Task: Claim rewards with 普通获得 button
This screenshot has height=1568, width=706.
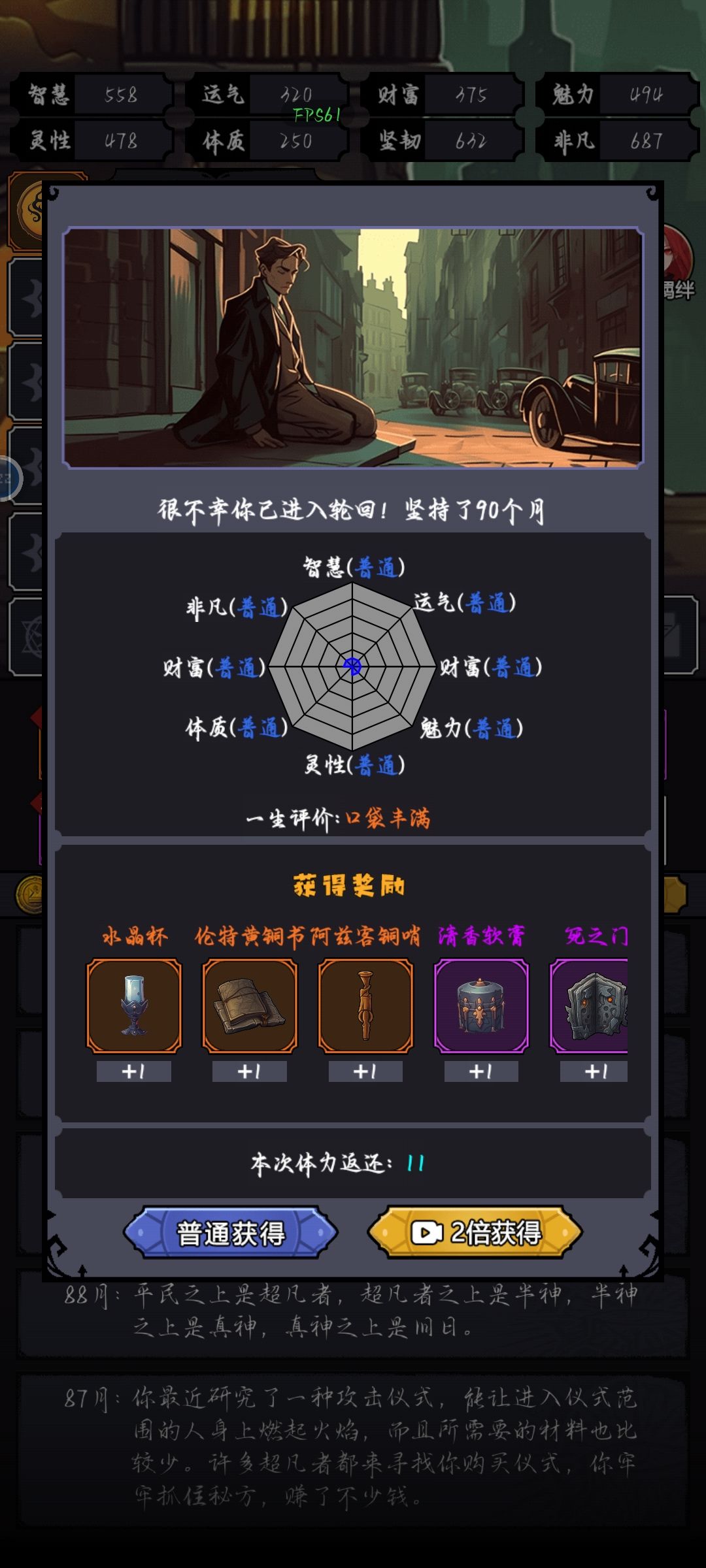Action: tap(231, 1233)
